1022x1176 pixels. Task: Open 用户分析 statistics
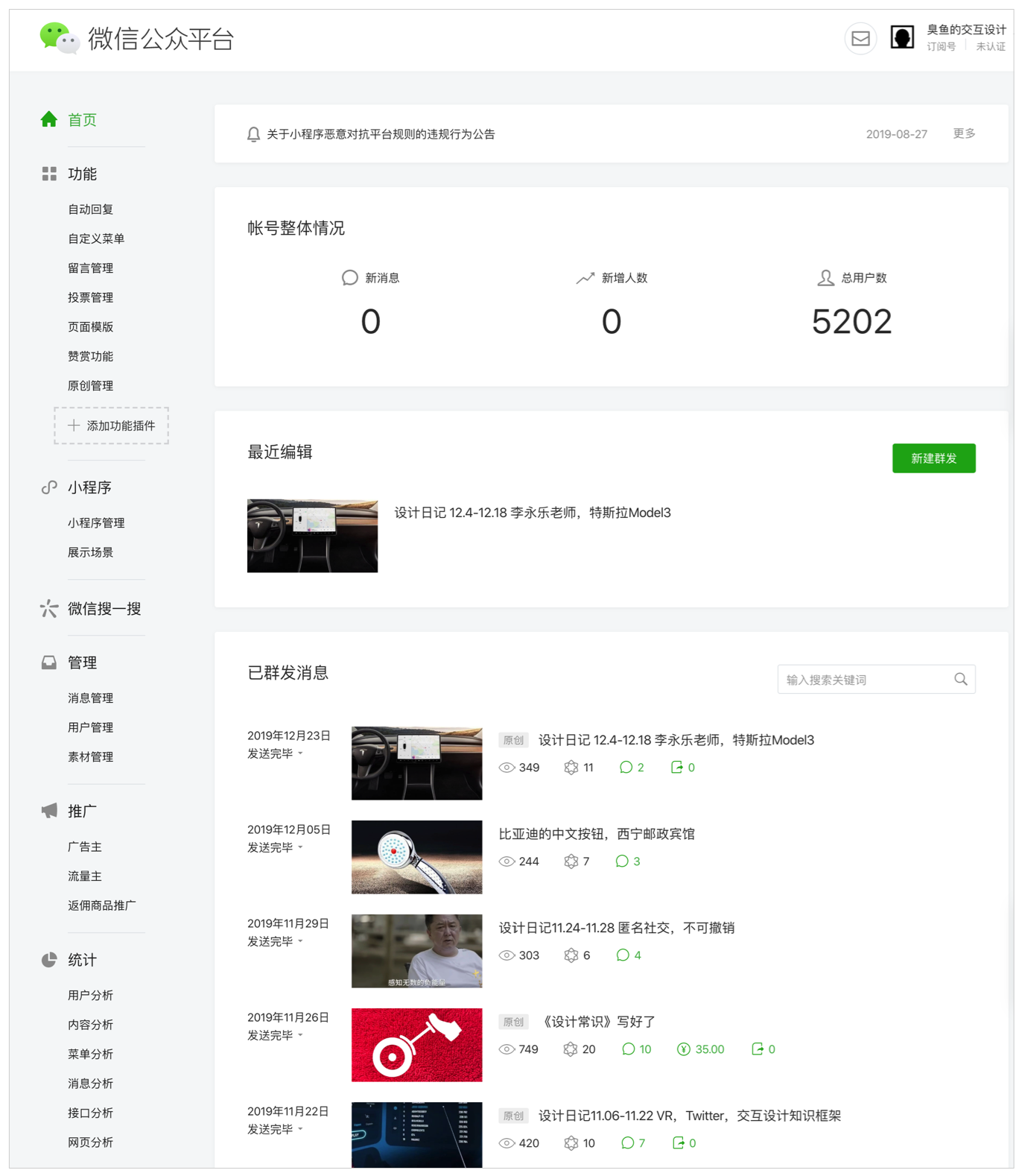click(91, 995)
